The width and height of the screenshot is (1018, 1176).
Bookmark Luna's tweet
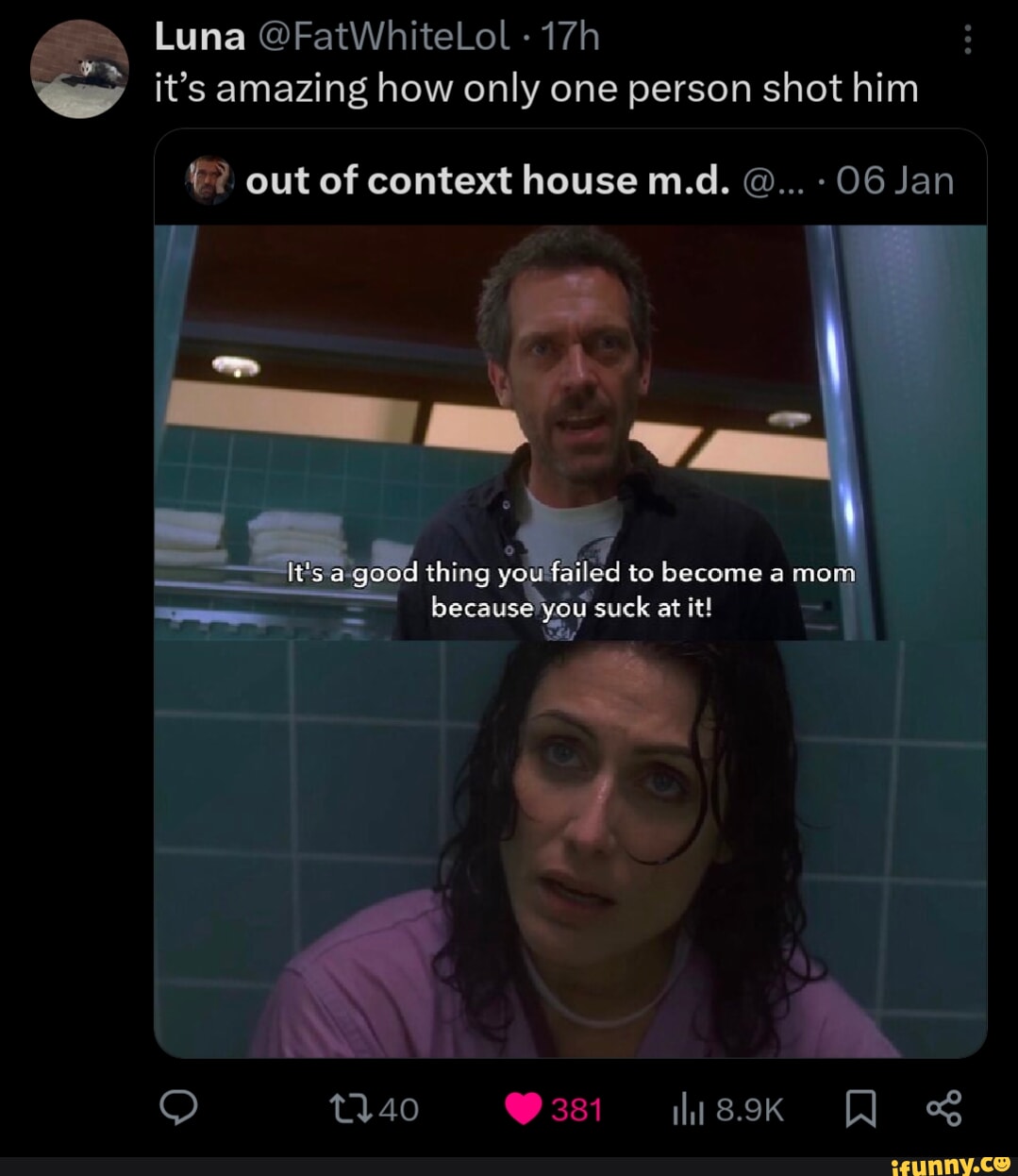[x=859, y=1108]
